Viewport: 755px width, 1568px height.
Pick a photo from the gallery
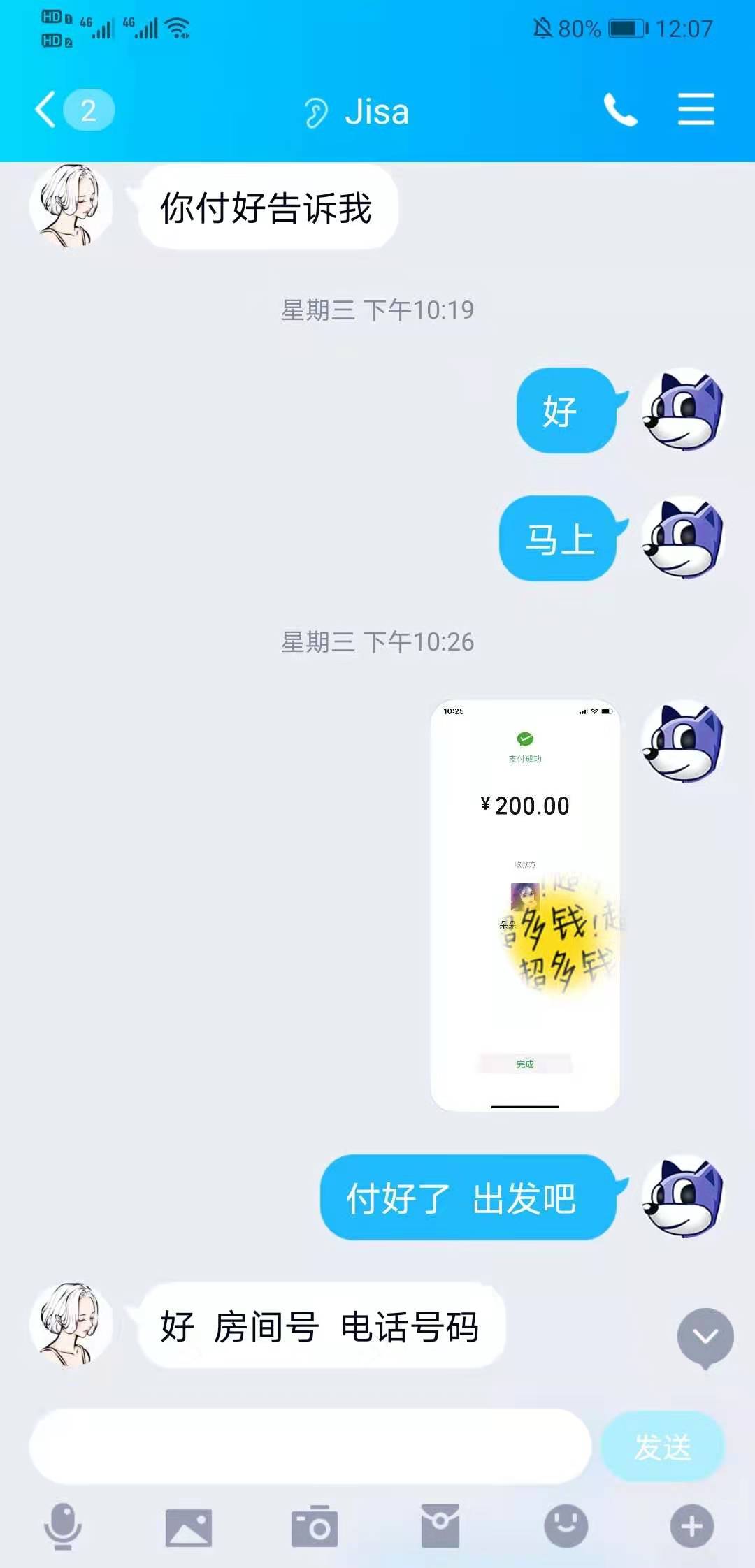[x=188, y=1527]
